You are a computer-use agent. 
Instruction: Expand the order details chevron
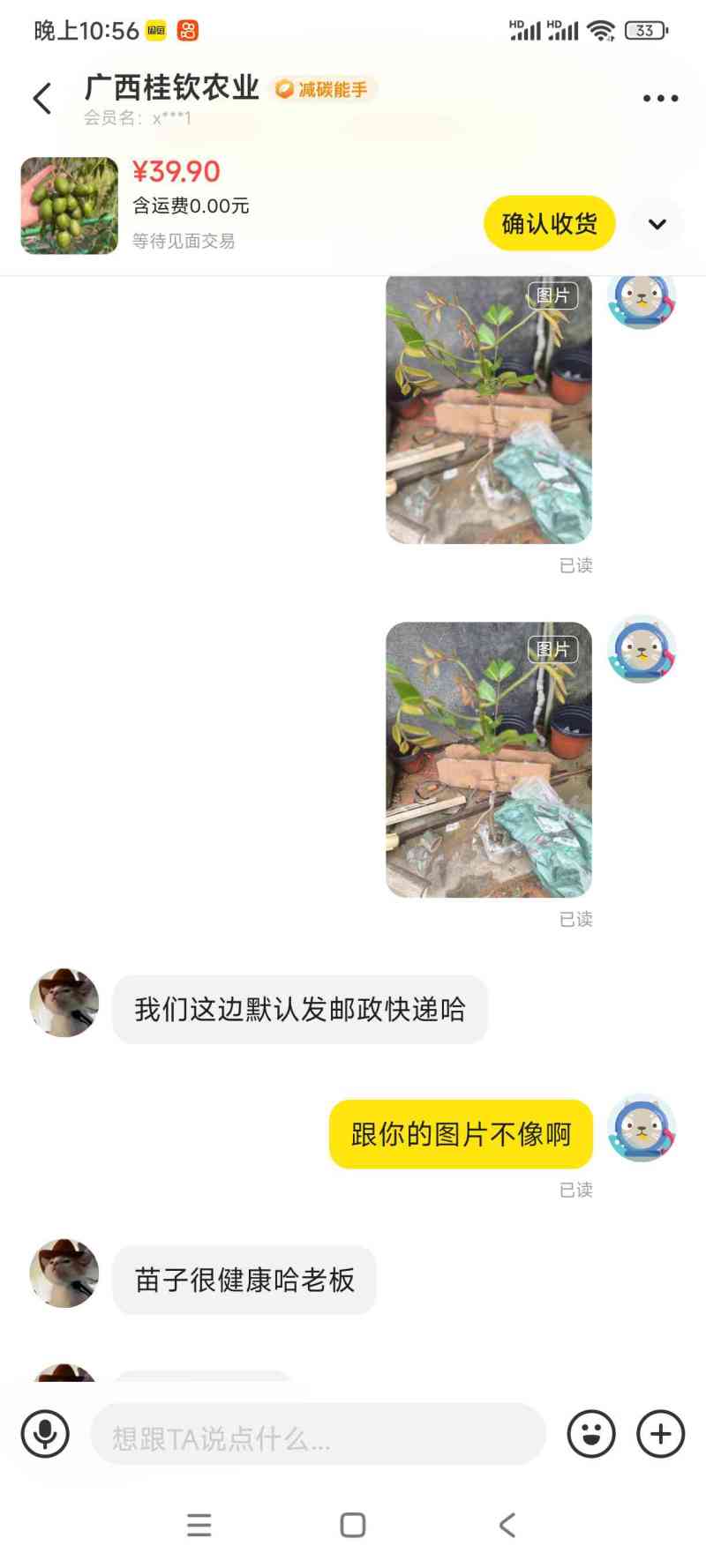[x=657, y=224]
